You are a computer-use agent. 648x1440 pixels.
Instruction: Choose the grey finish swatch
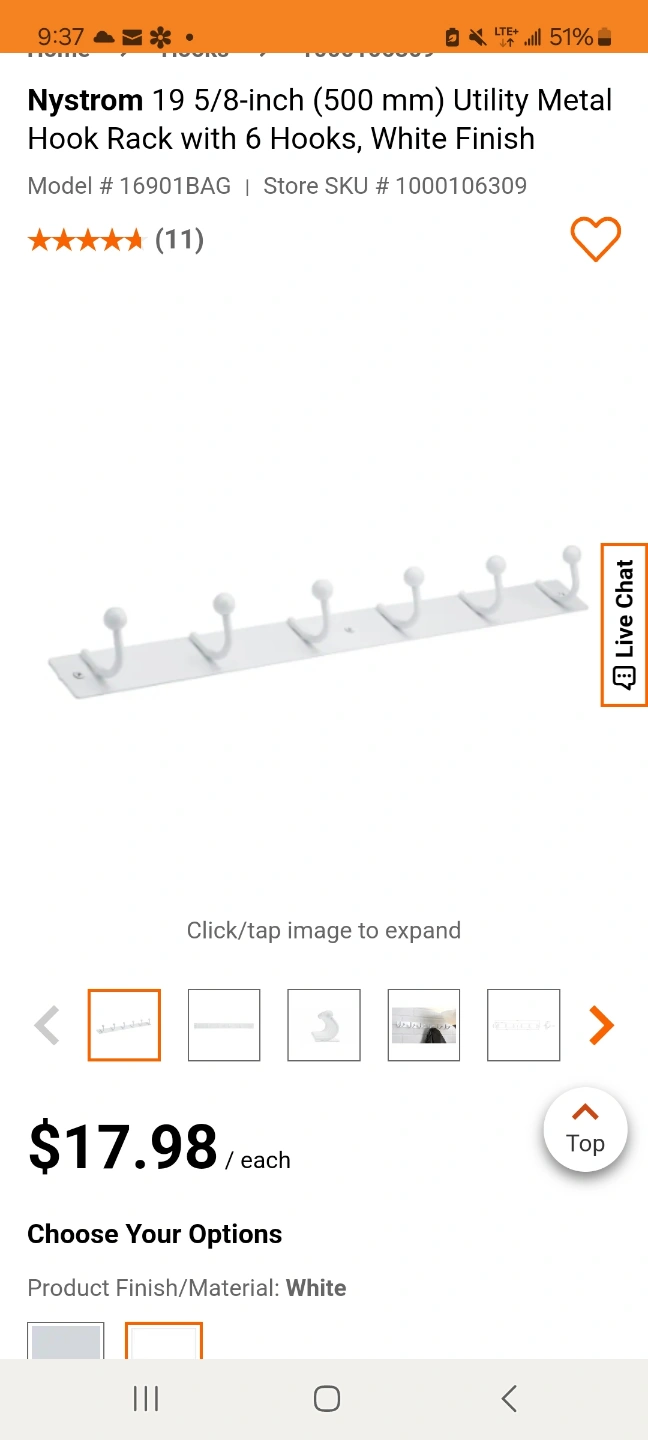pos(66,1340)
